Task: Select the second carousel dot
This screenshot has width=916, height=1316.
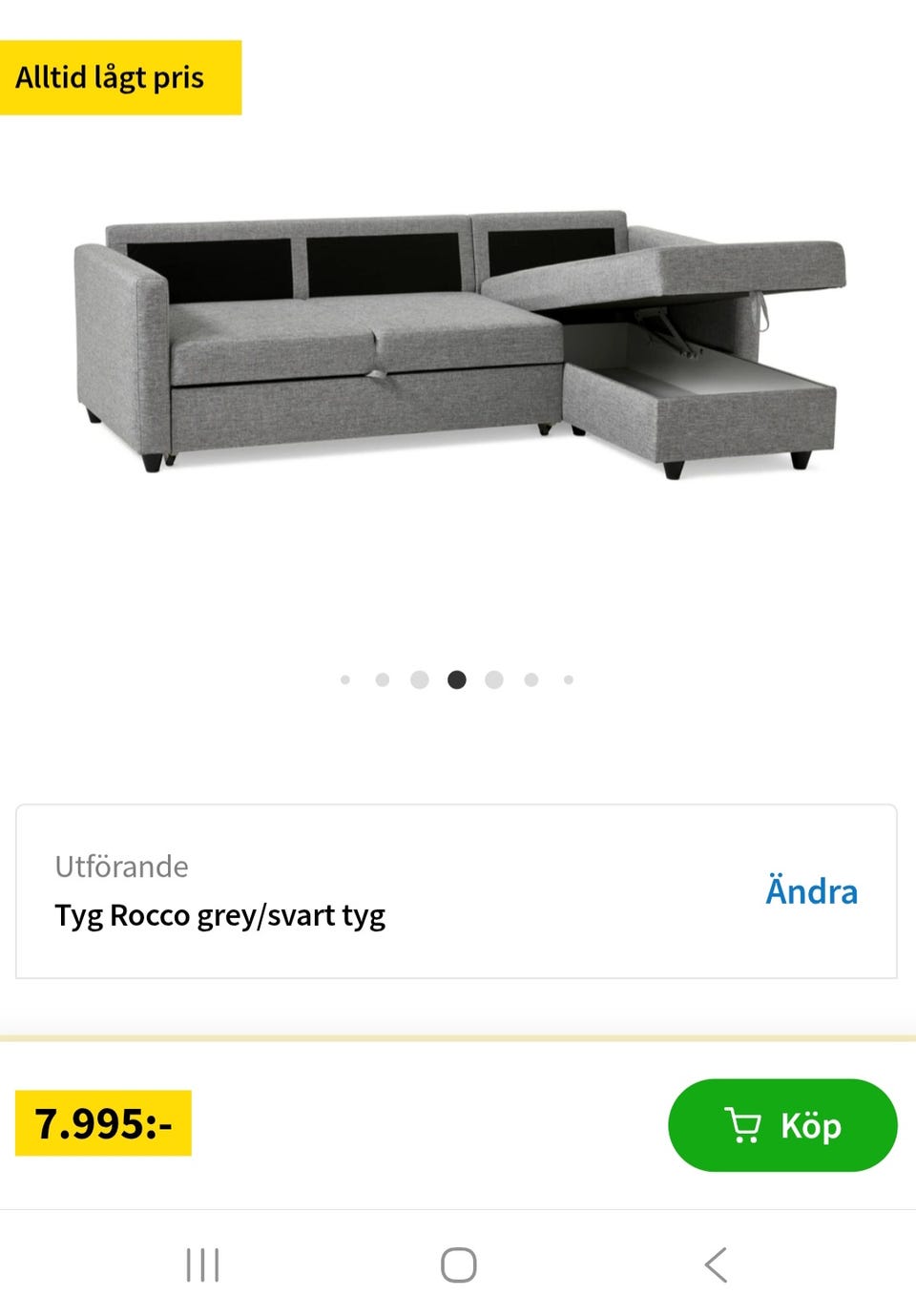Action: click(x=383, y=679)
